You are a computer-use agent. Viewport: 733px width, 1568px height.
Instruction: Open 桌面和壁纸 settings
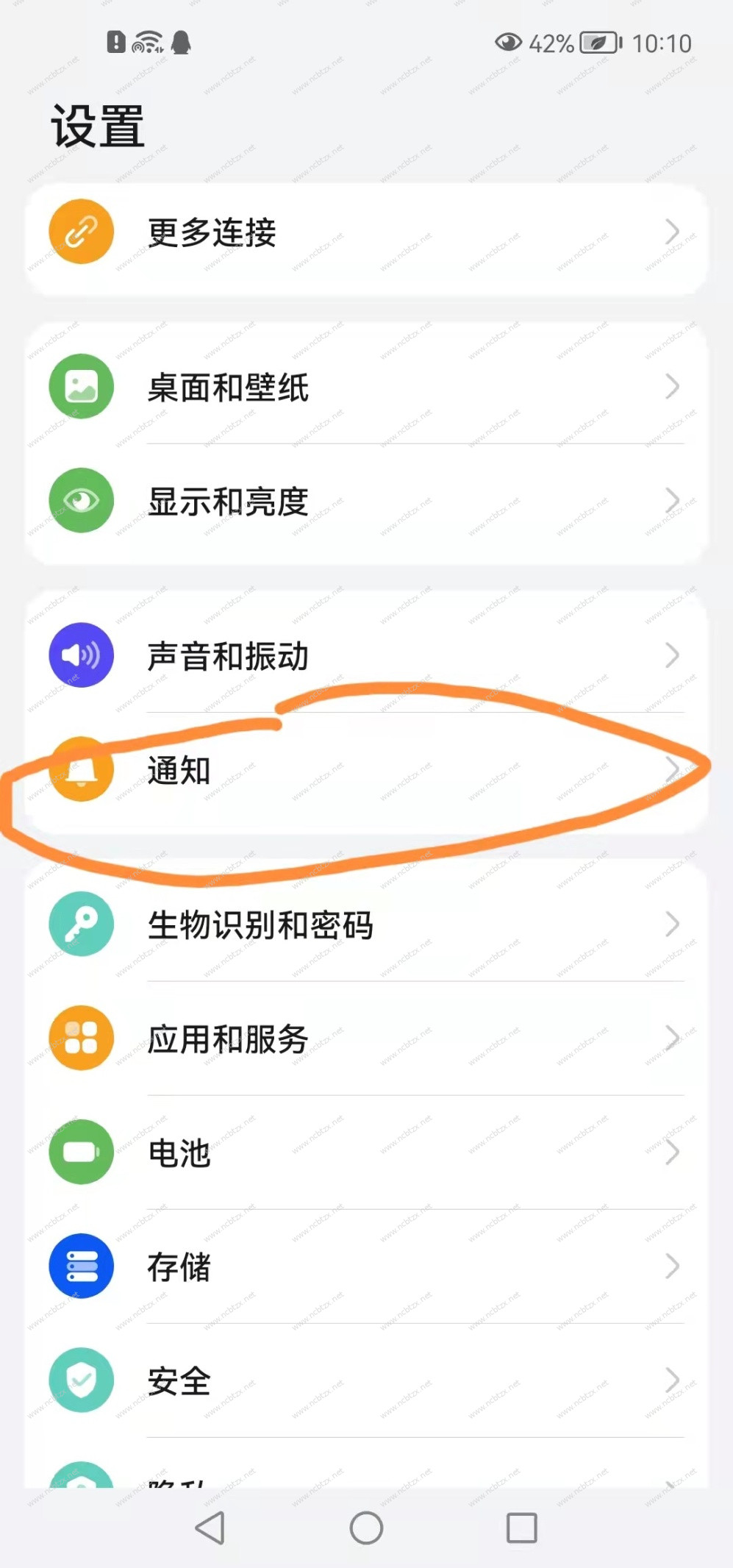[x=366, y=387]
